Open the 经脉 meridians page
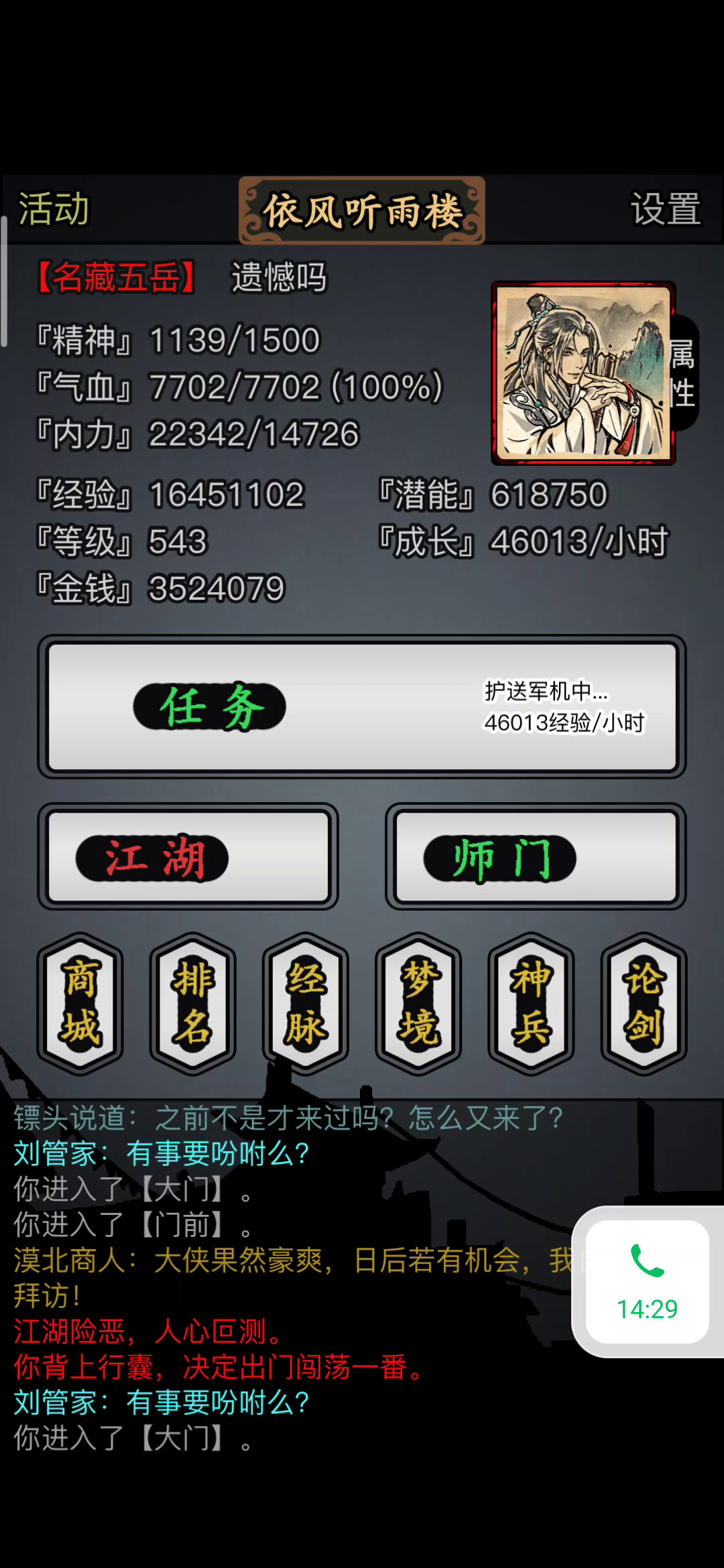This screenshot has width=724, height=1568. 306,1003
